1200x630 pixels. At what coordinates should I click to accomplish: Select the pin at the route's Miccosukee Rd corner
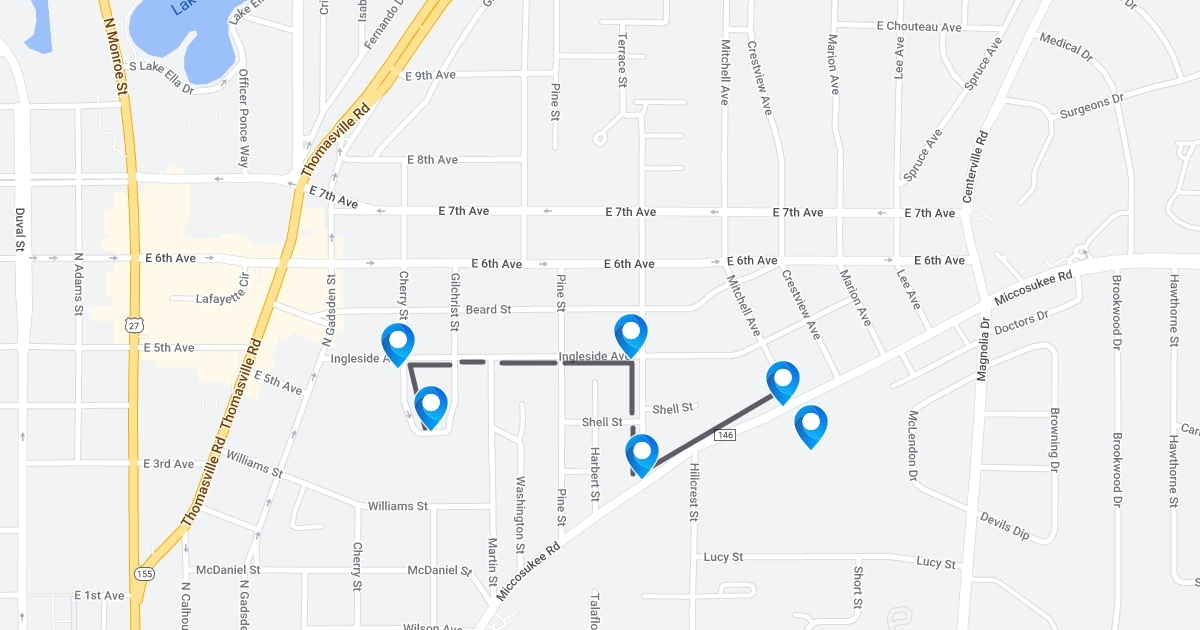pos(642,452)
